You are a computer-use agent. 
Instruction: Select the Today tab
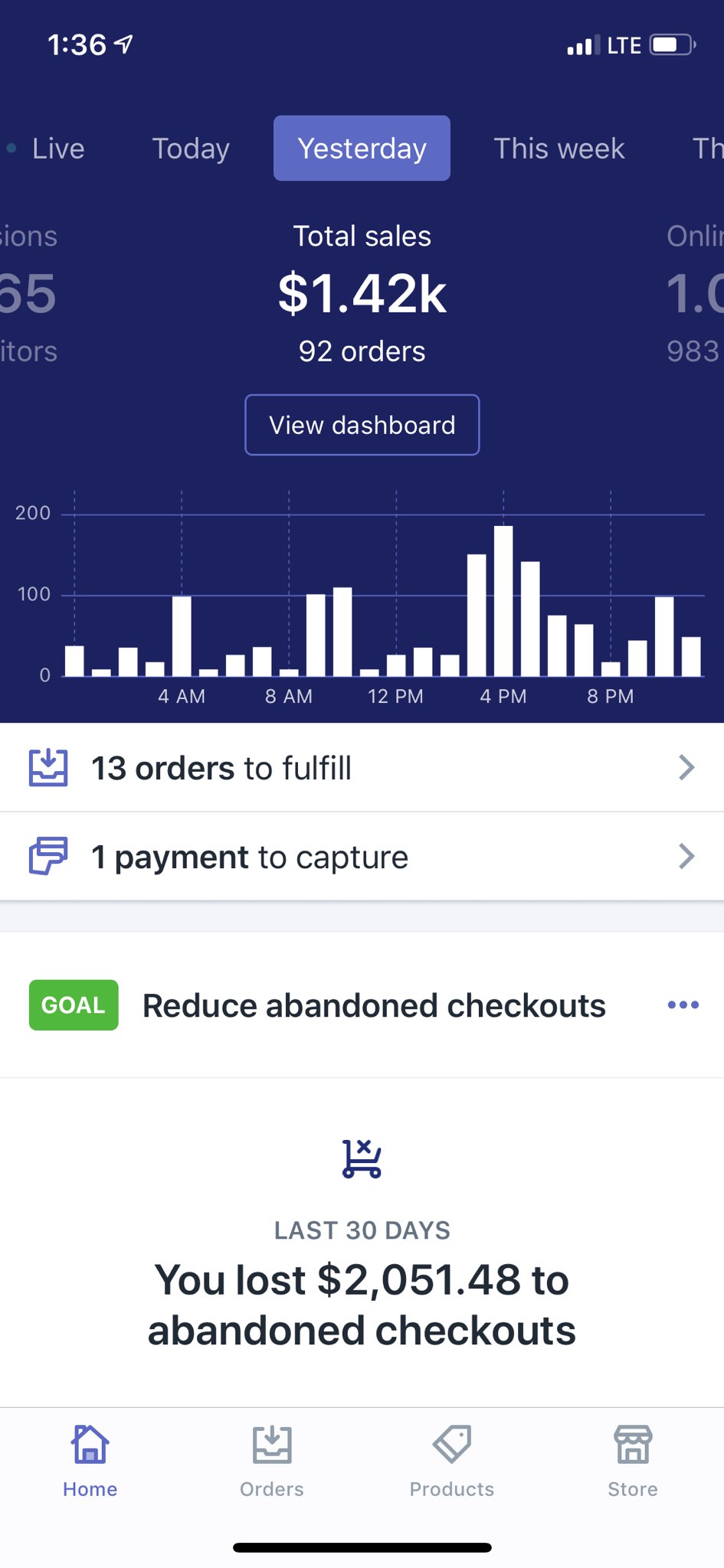191,149
